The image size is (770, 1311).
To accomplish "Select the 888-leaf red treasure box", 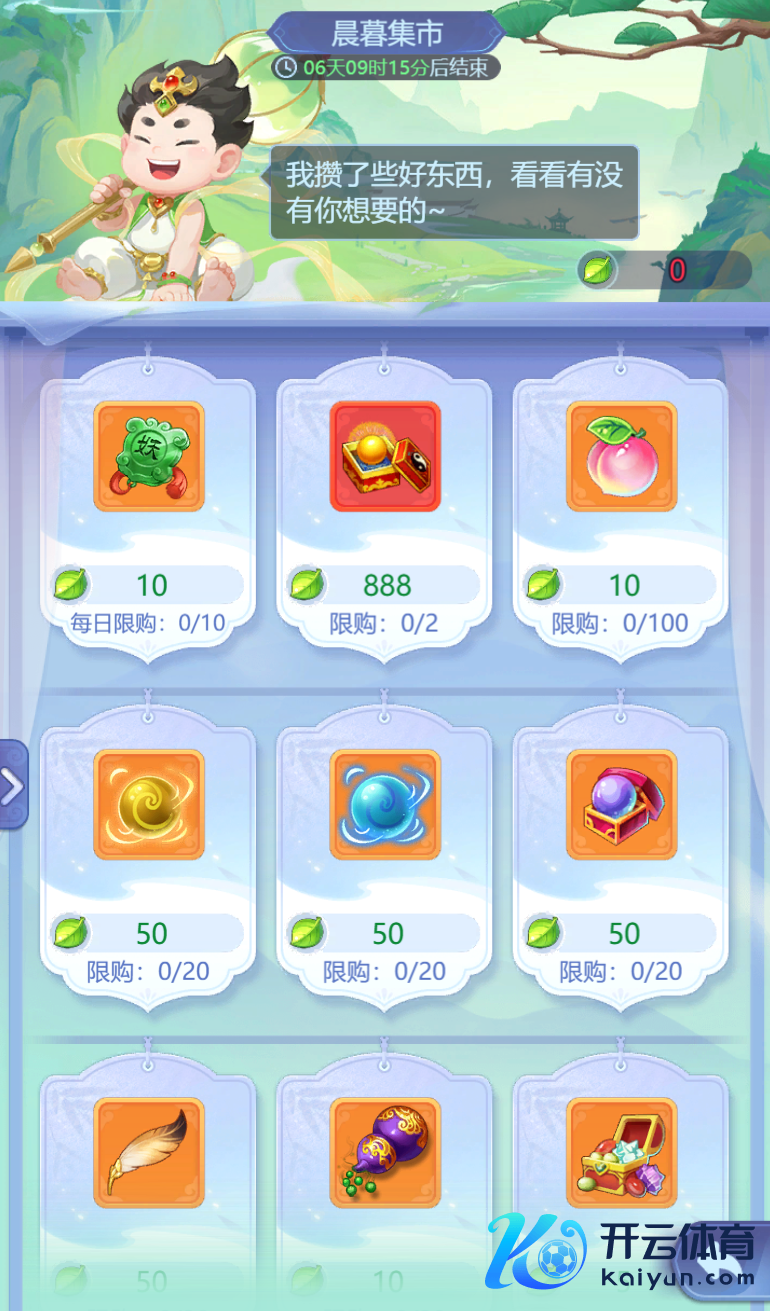I will [385, 456].
